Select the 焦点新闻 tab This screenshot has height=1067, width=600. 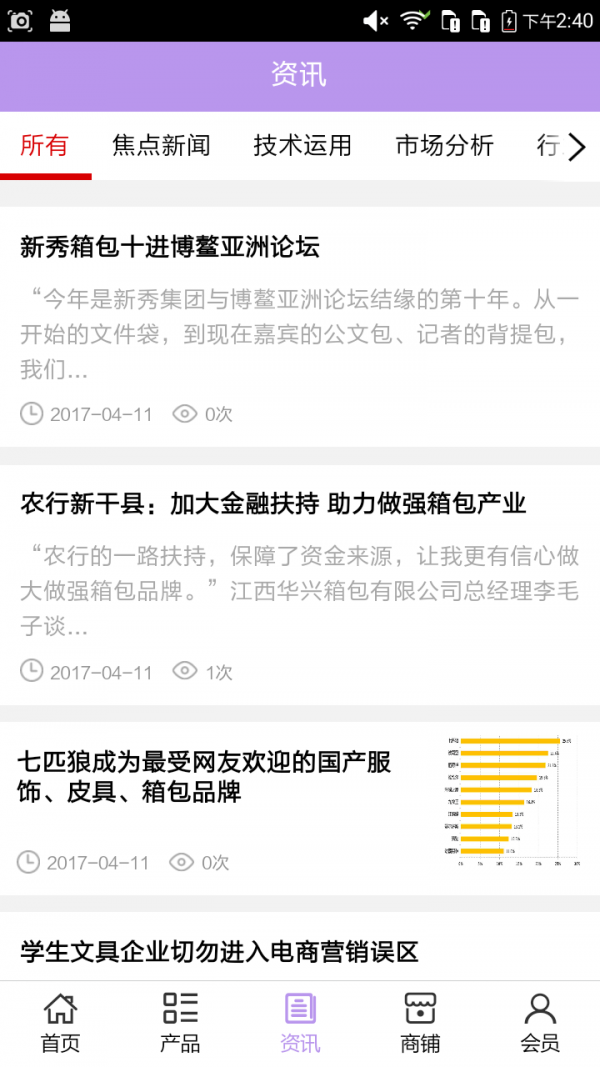click(x=161, y=146)
